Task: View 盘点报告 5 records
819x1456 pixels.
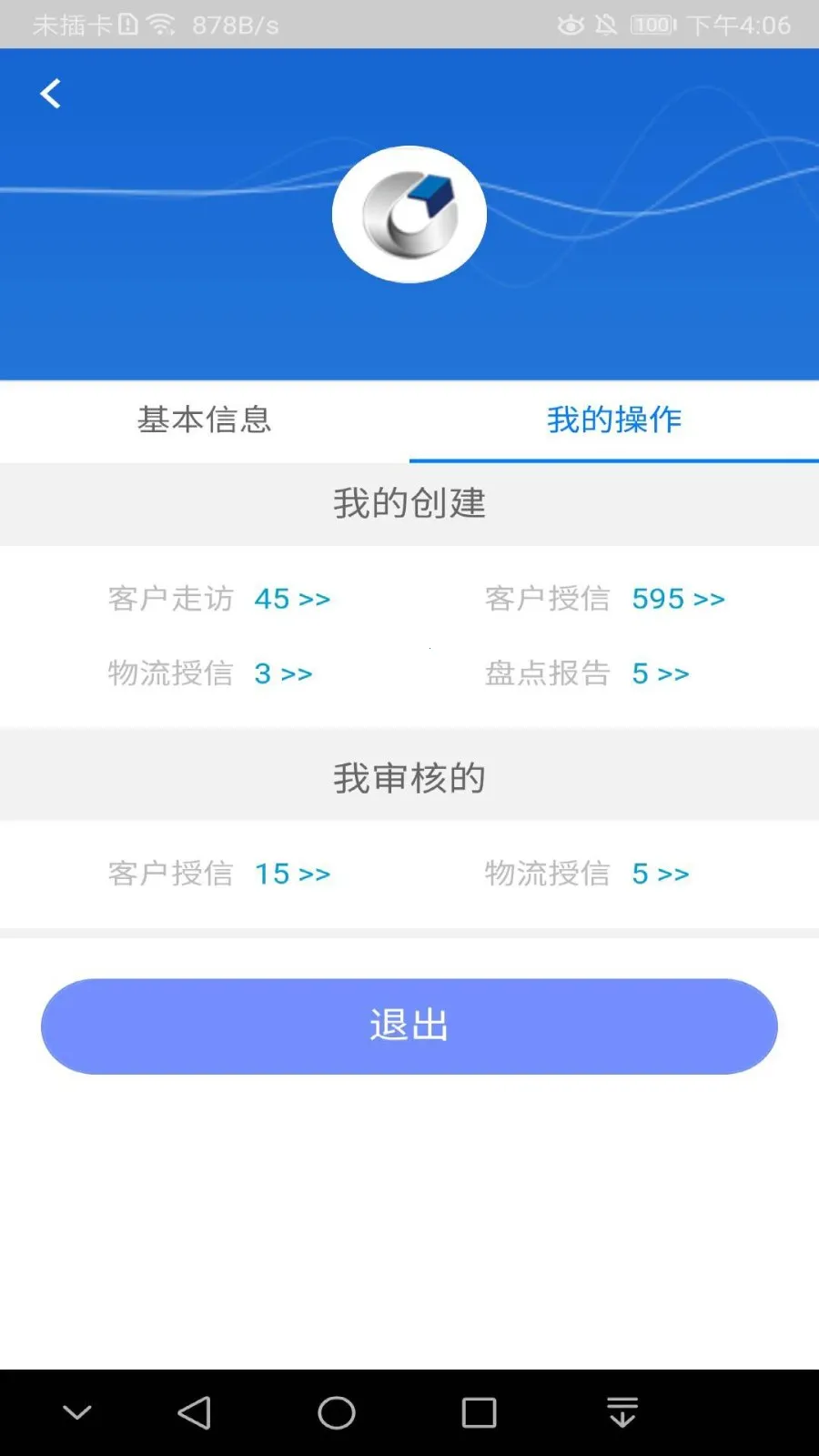Action: pos(660,673)
